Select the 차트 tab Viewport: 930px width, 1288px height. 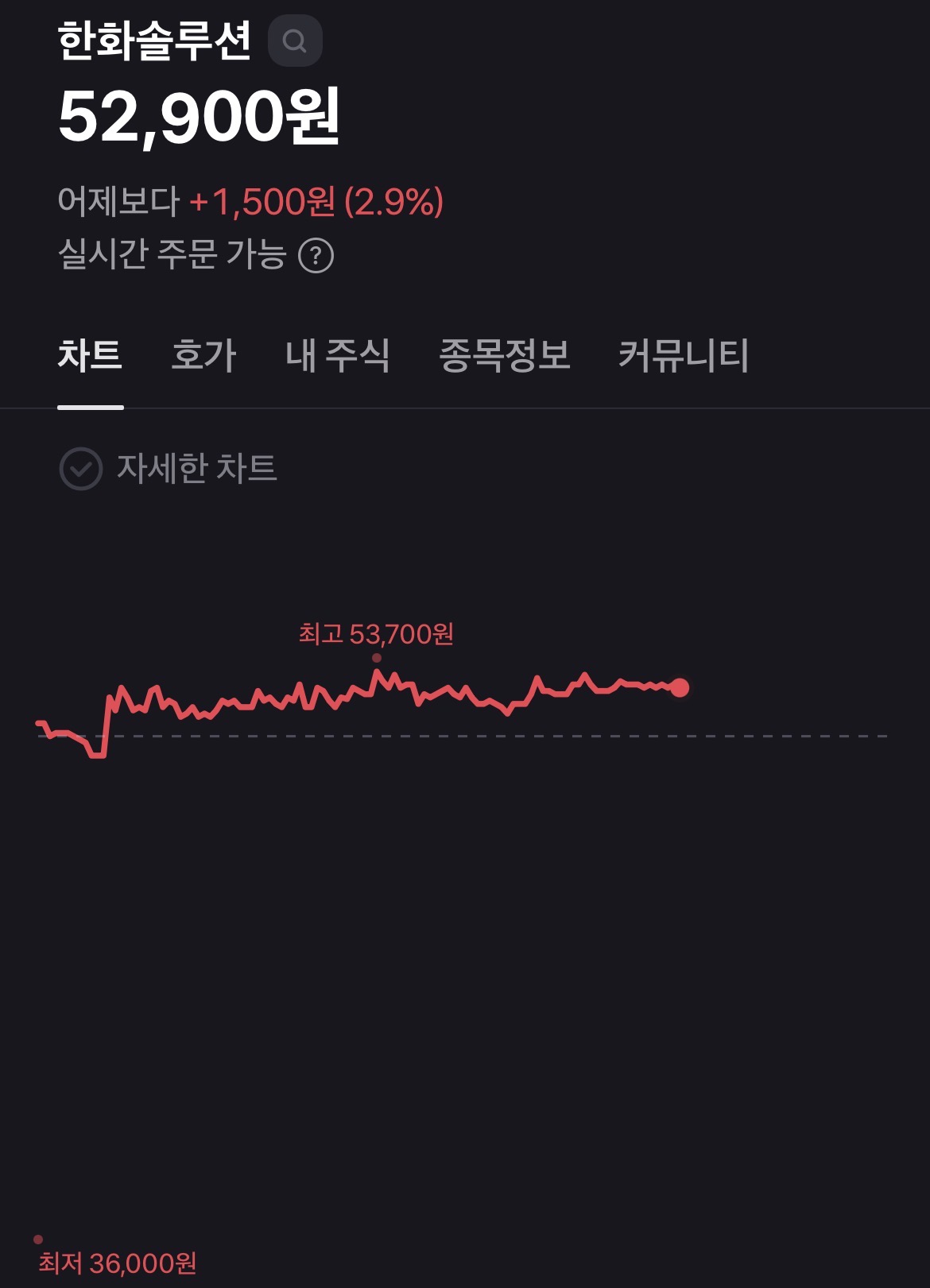click(90, 355)
